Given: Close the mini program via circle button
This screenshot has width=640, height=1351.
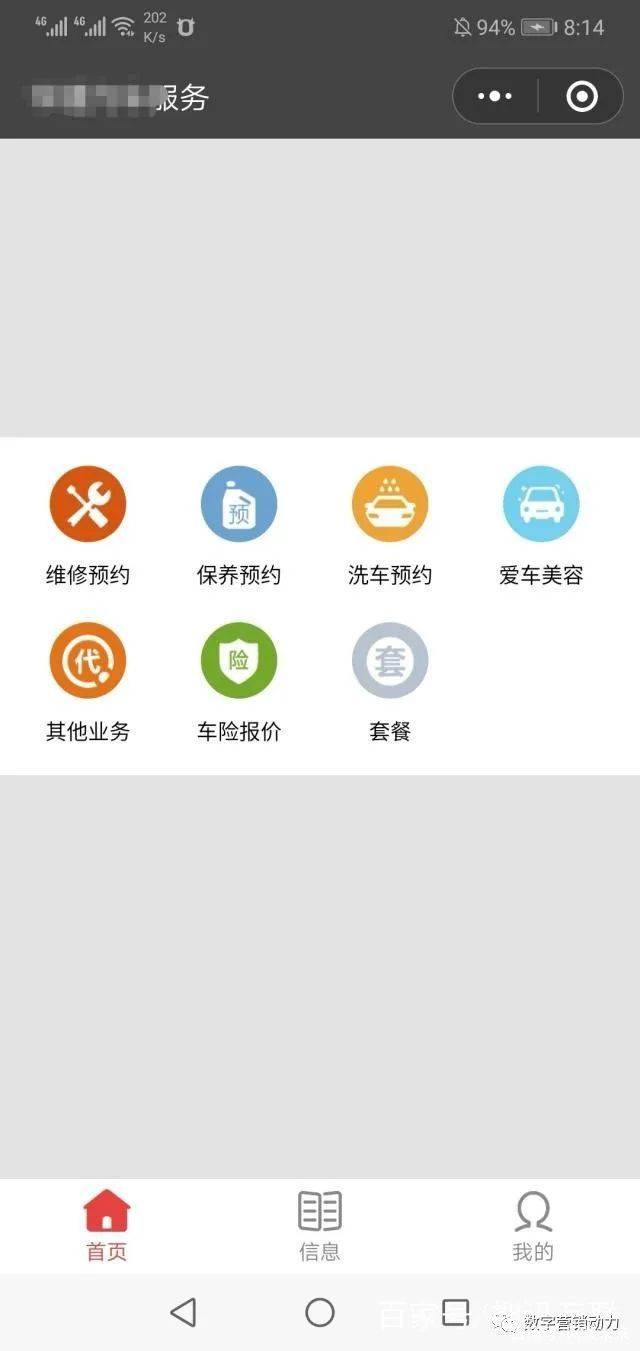Looking at the screenshot, I should 581,97.
